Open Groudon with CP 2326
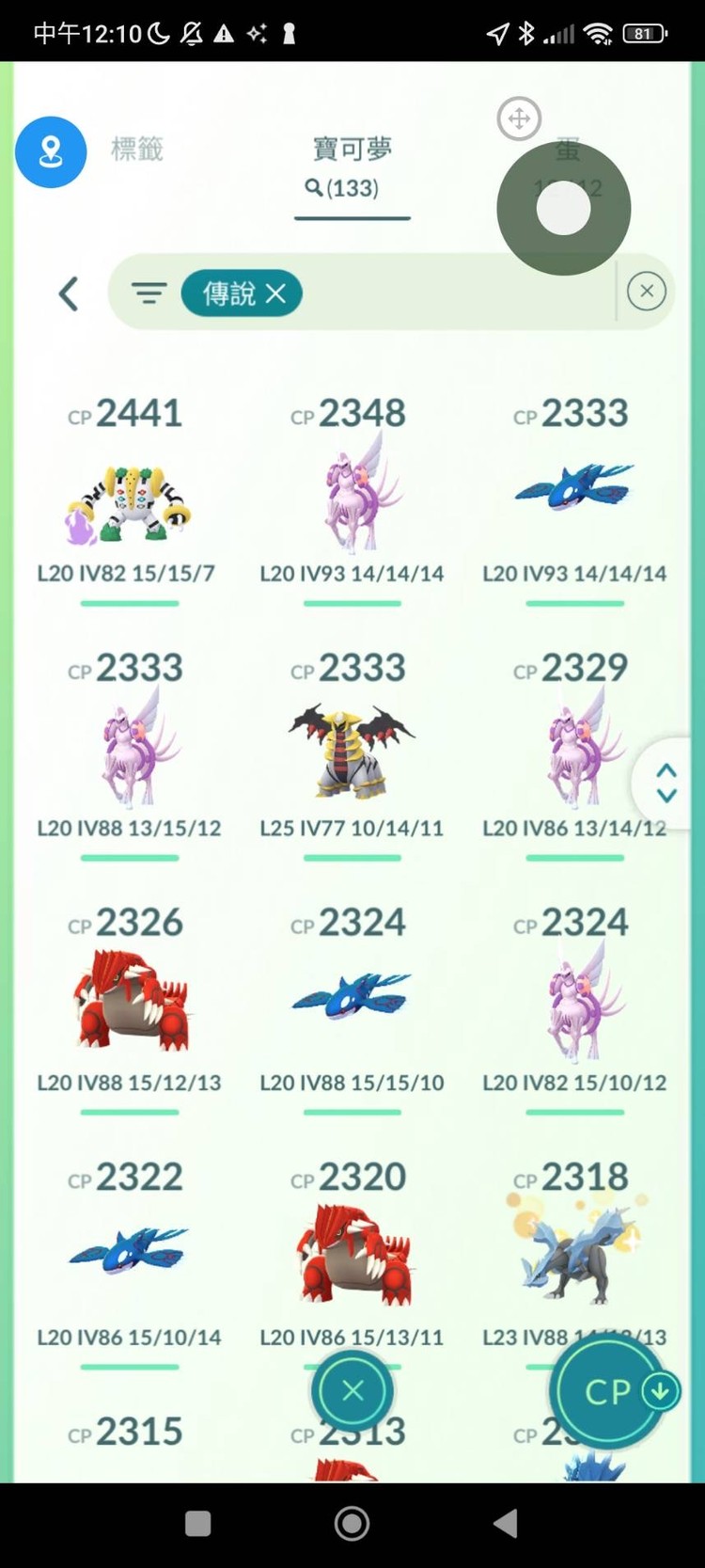The width and height of the screenshot is (705, 1568). point(129,1003)
